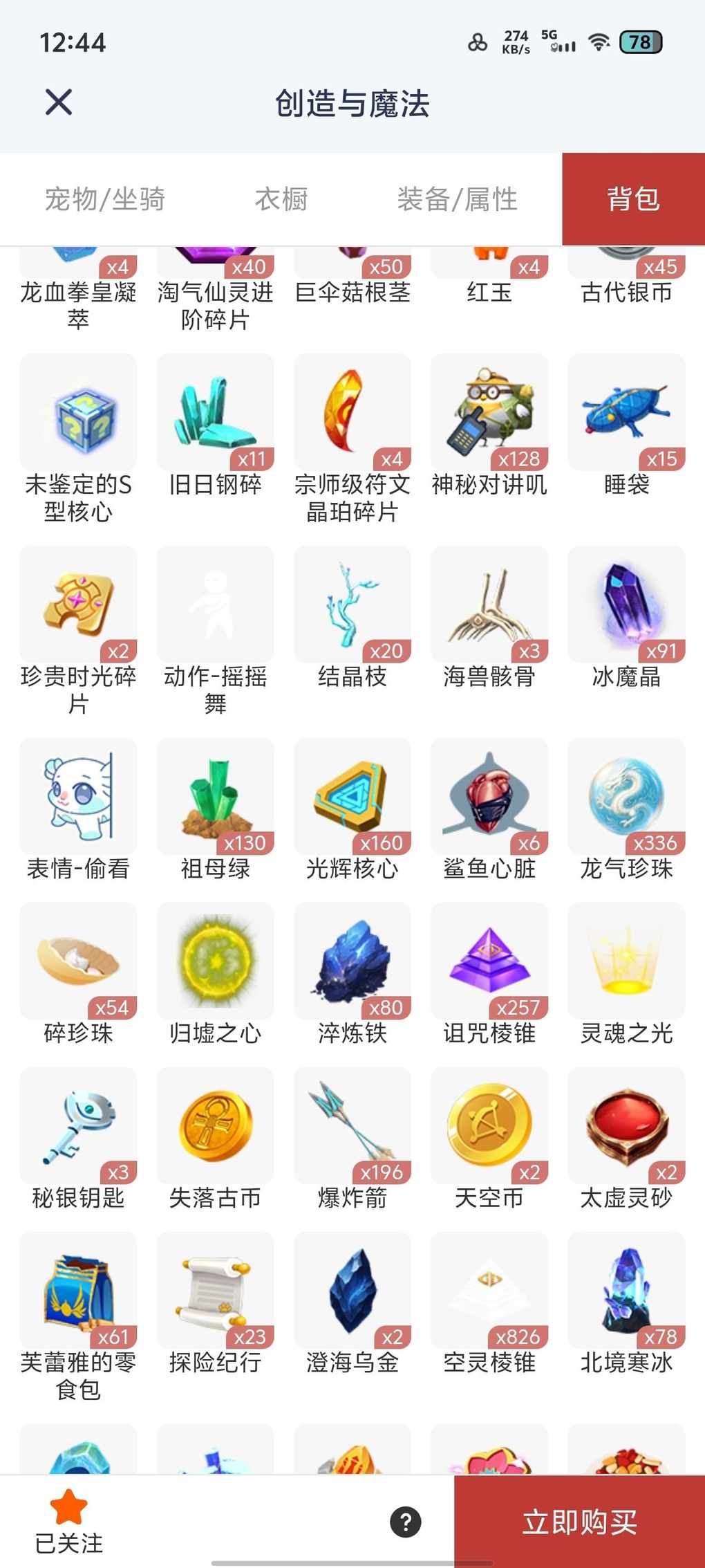View the 未鉴定的S型核心 item
The image size is (705, 1568).
(78, 414)
